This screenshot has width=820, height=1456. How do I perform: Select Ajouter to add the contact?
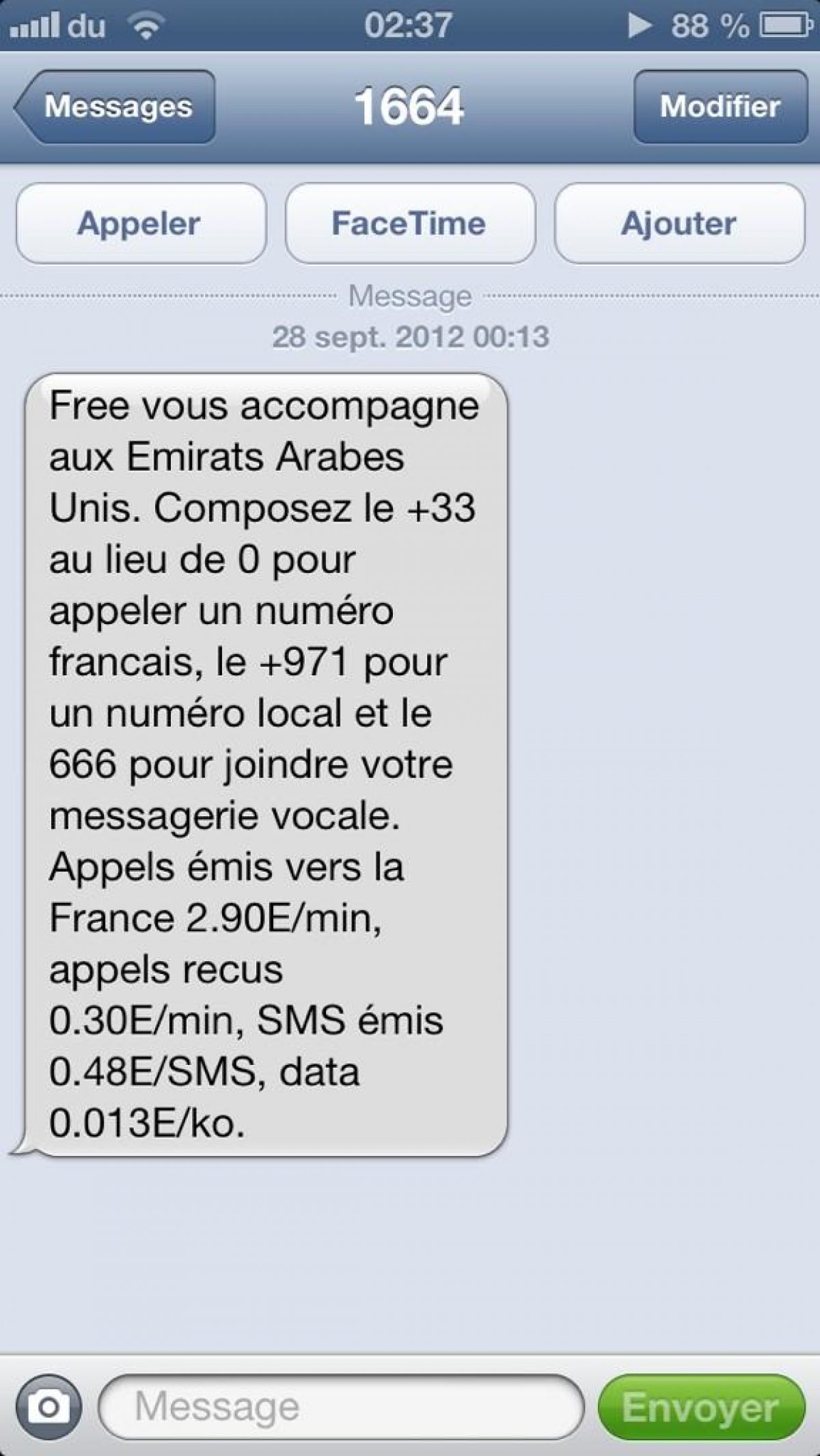[x=679, y=224]
